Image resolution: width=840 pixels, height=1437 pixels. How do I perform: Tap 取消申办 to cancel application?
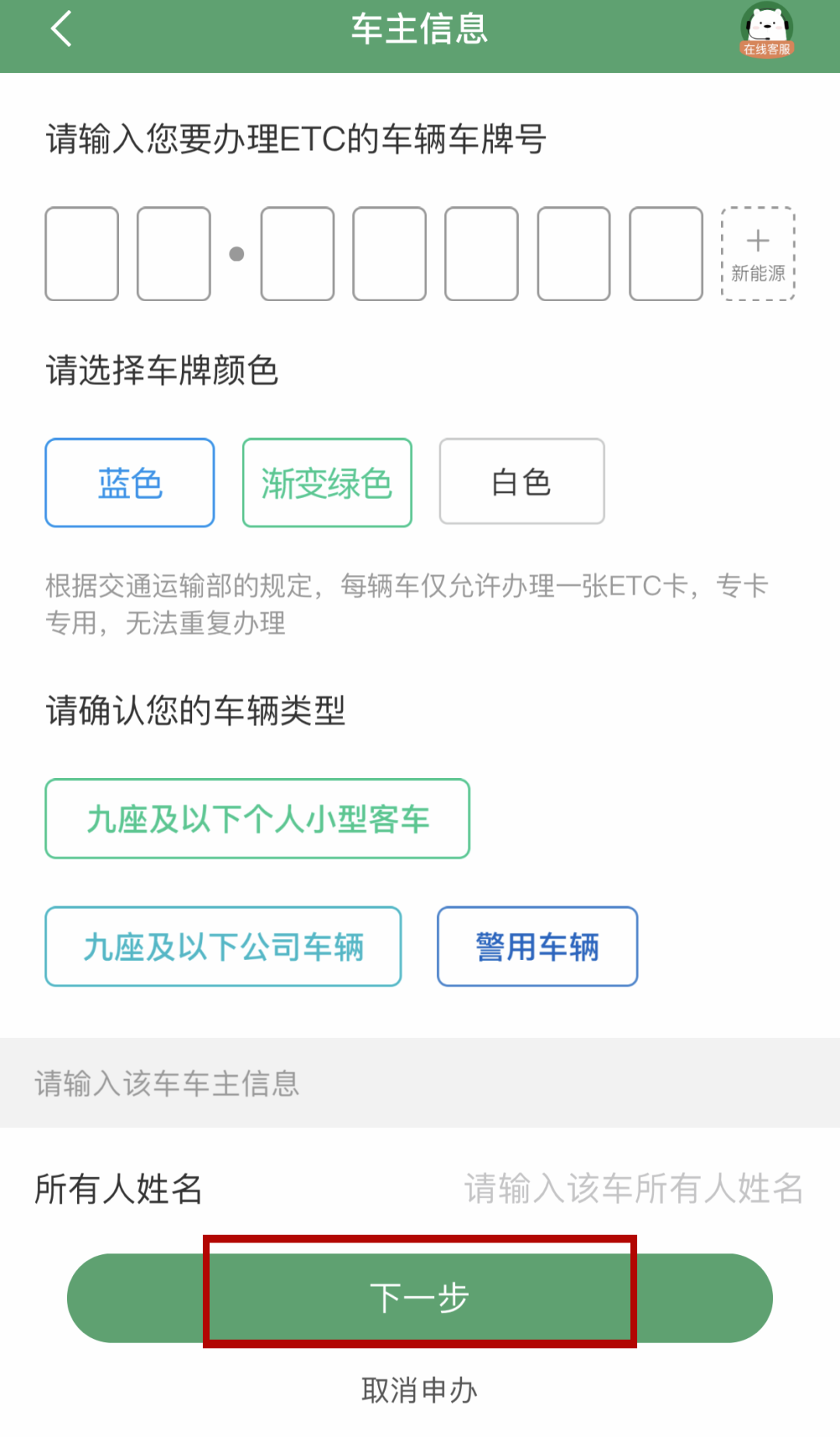point(420,1390)
